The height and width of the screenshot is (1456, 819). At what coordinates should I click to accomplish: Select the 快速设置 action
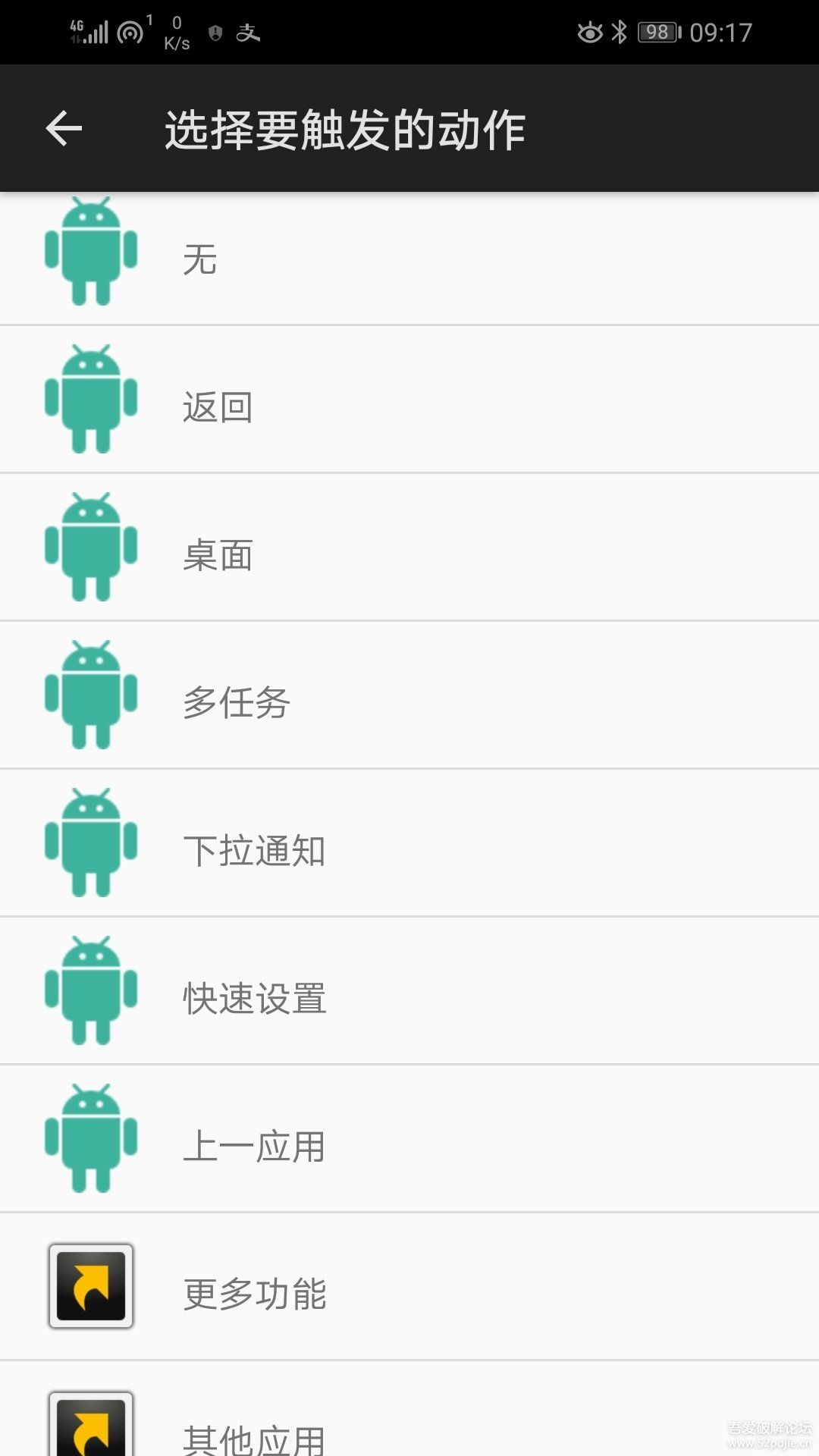pyautogui.click(x=254, y=998)
